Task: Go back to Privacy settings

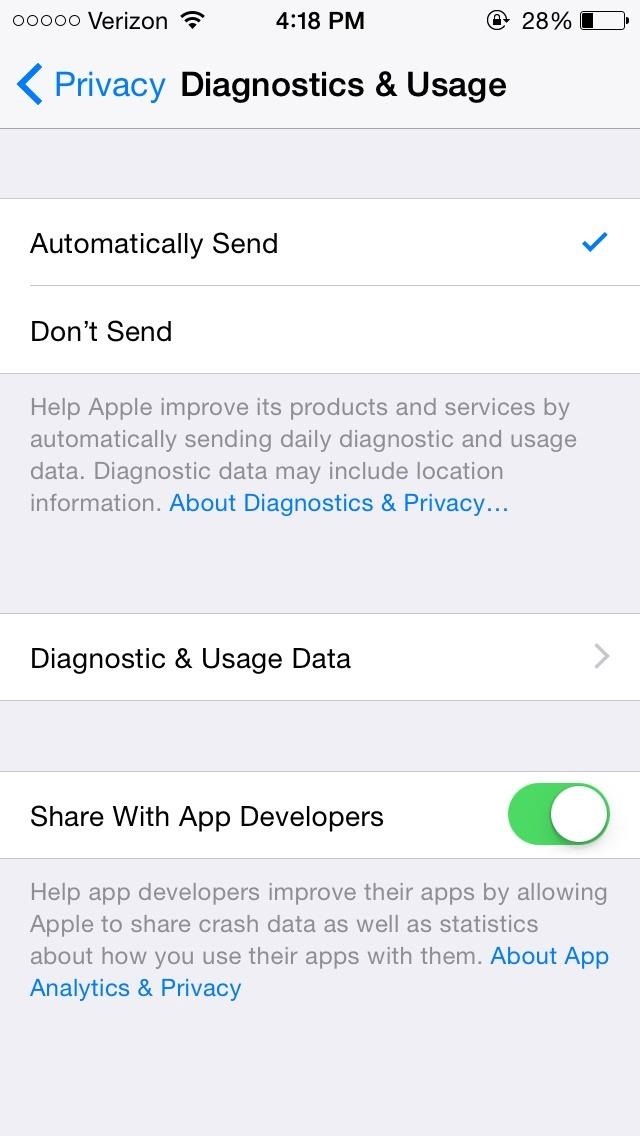Action: pyautogui.click(x=90, y=85)
